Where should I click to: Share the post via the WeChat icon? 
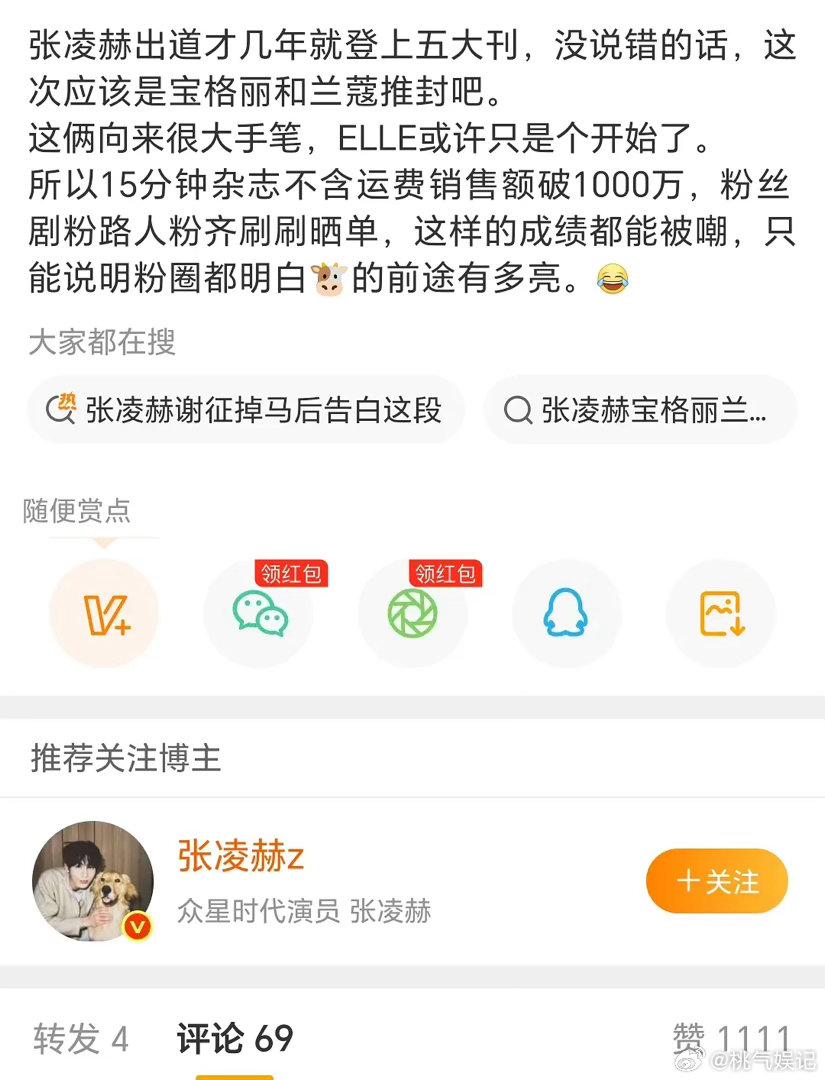point(258,613)
